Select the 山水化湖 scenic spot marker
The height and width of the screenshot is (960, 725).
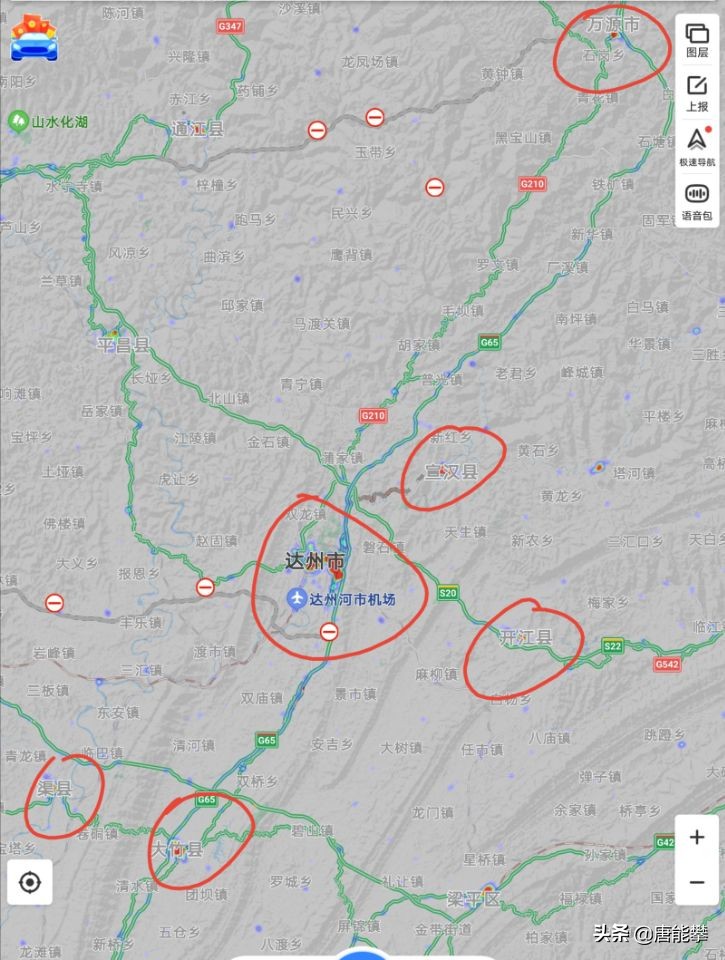click(19, 121)
